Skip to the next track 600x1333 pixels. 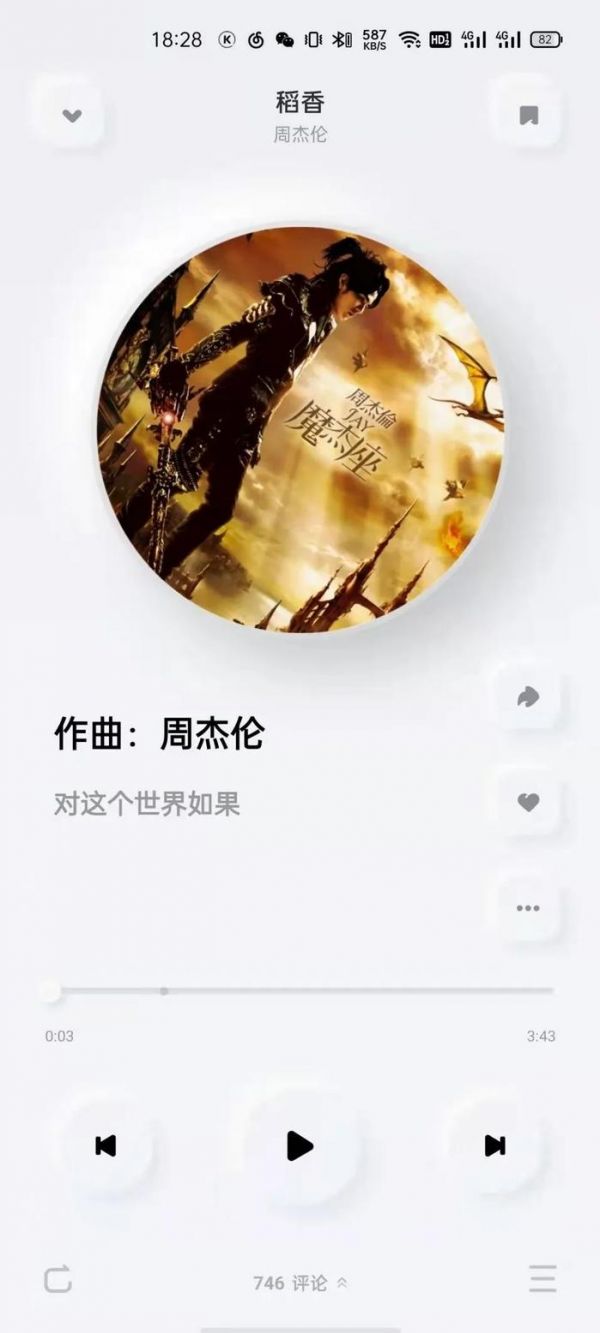click(x=494, y=1145)
